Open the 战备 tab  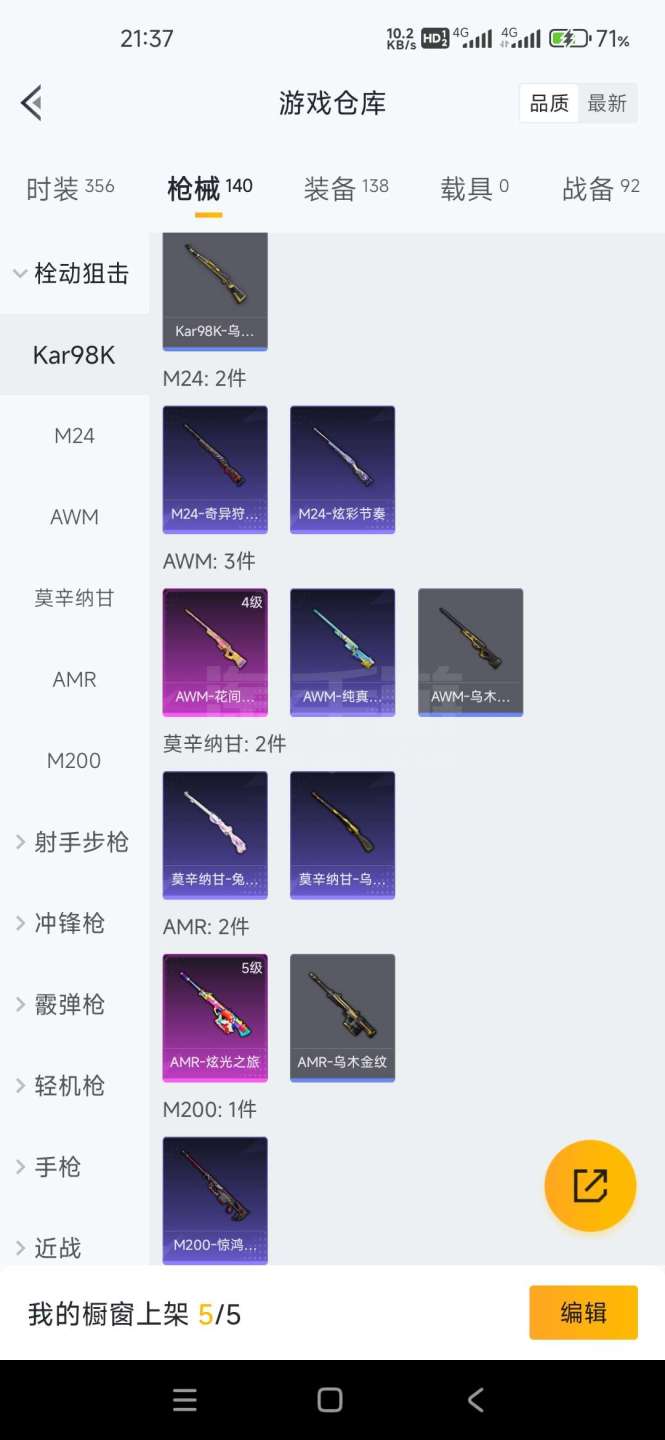point(600,188)
